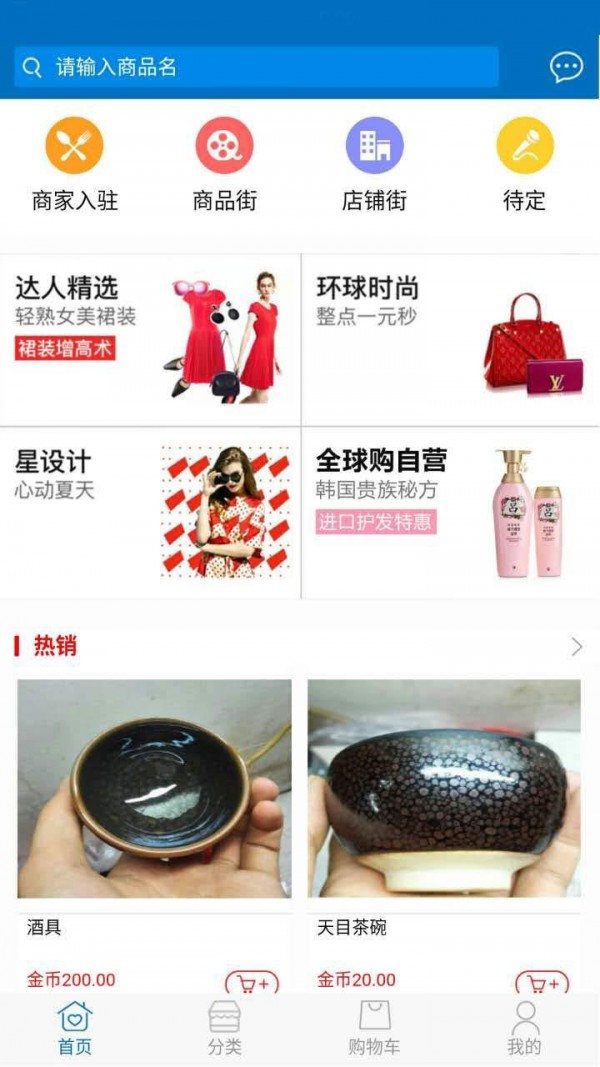Add 天目茶碗 to the shopping cart
Image resolution: width=600 pixels, height=1067 pixels.
coord(541,983)
